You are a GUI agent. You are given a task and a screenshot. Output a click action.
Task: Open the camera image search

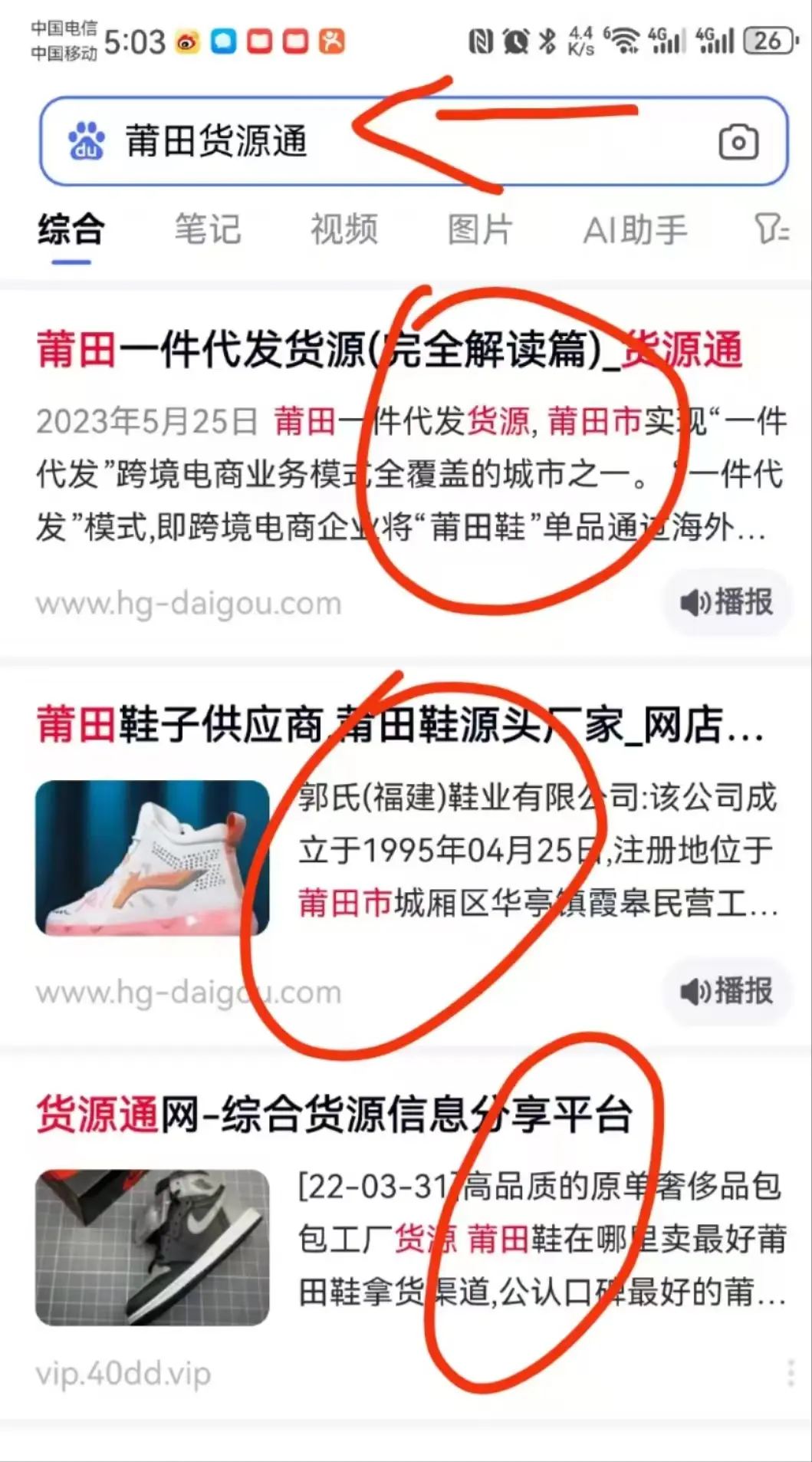pyautogui.click(x=738, y=142)
